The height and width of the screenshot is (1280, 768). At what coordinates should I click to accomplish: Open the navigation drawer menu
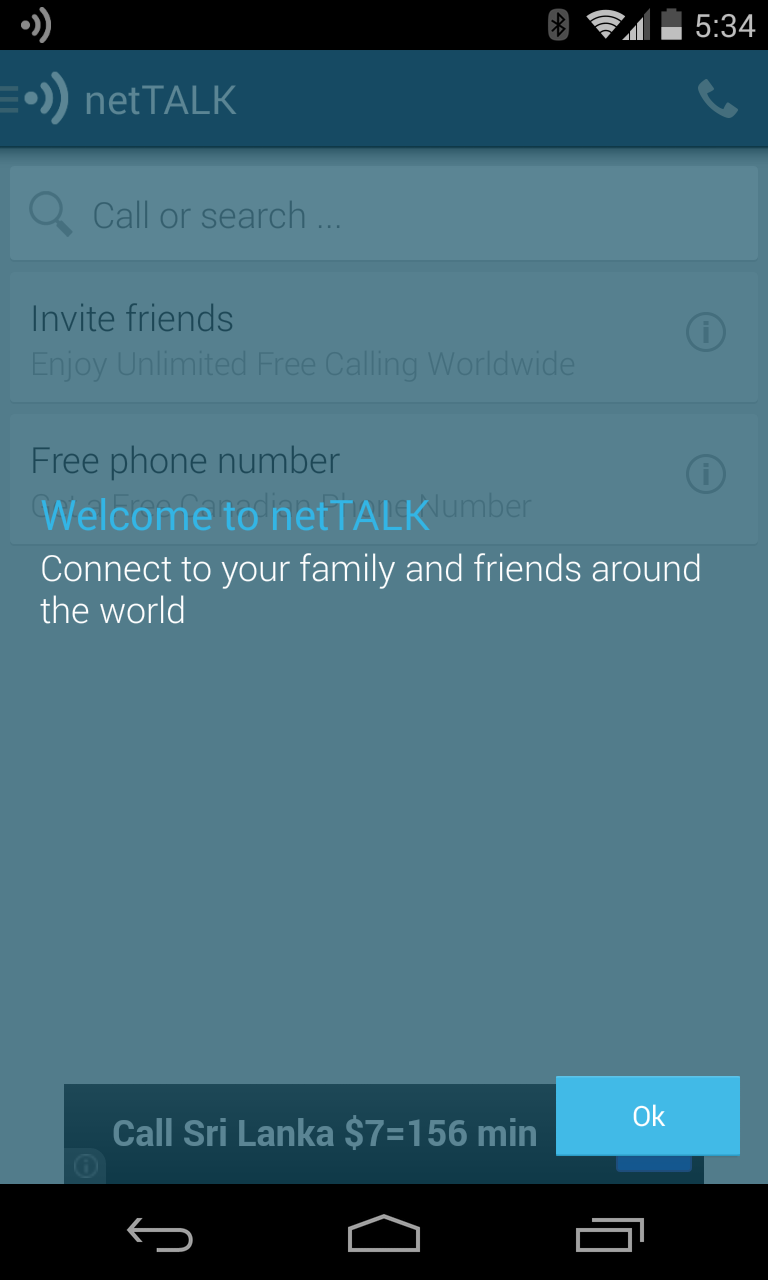point(10,98)
